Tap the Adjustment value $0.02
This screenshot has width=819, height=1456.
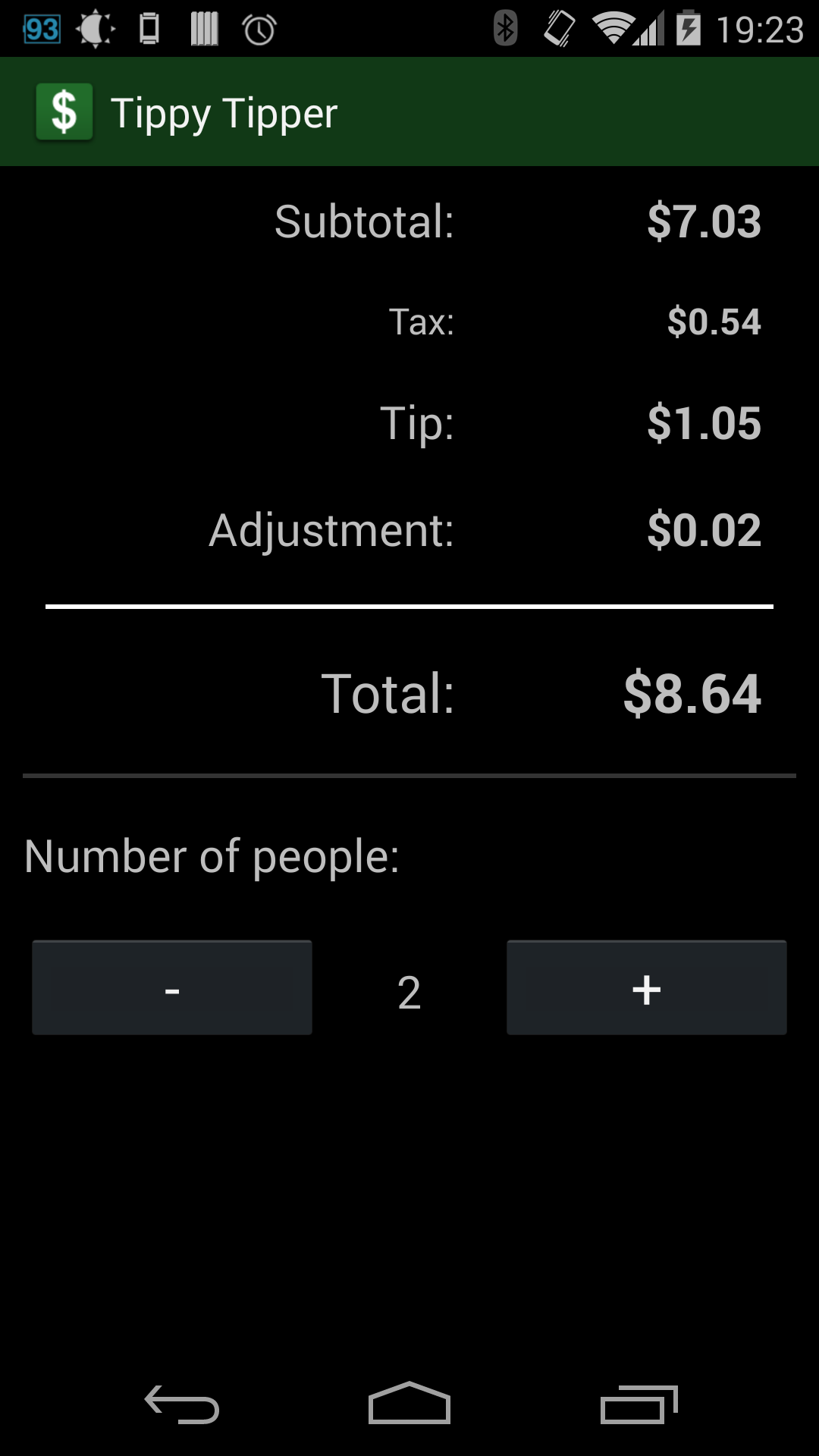click(x=704, y=531)
